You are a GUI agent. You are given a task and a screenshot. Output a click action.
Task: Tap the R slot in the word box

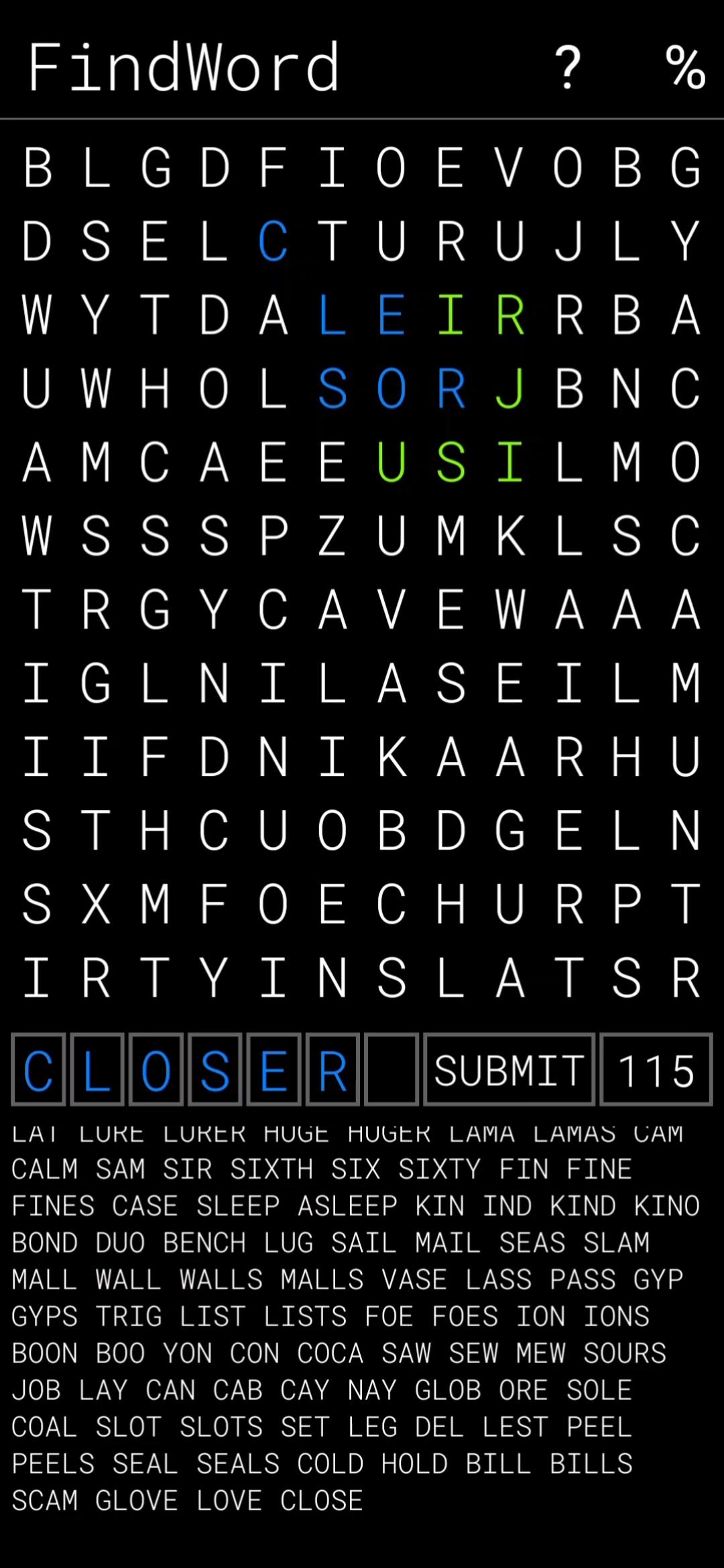click(x=333, y=1070)
